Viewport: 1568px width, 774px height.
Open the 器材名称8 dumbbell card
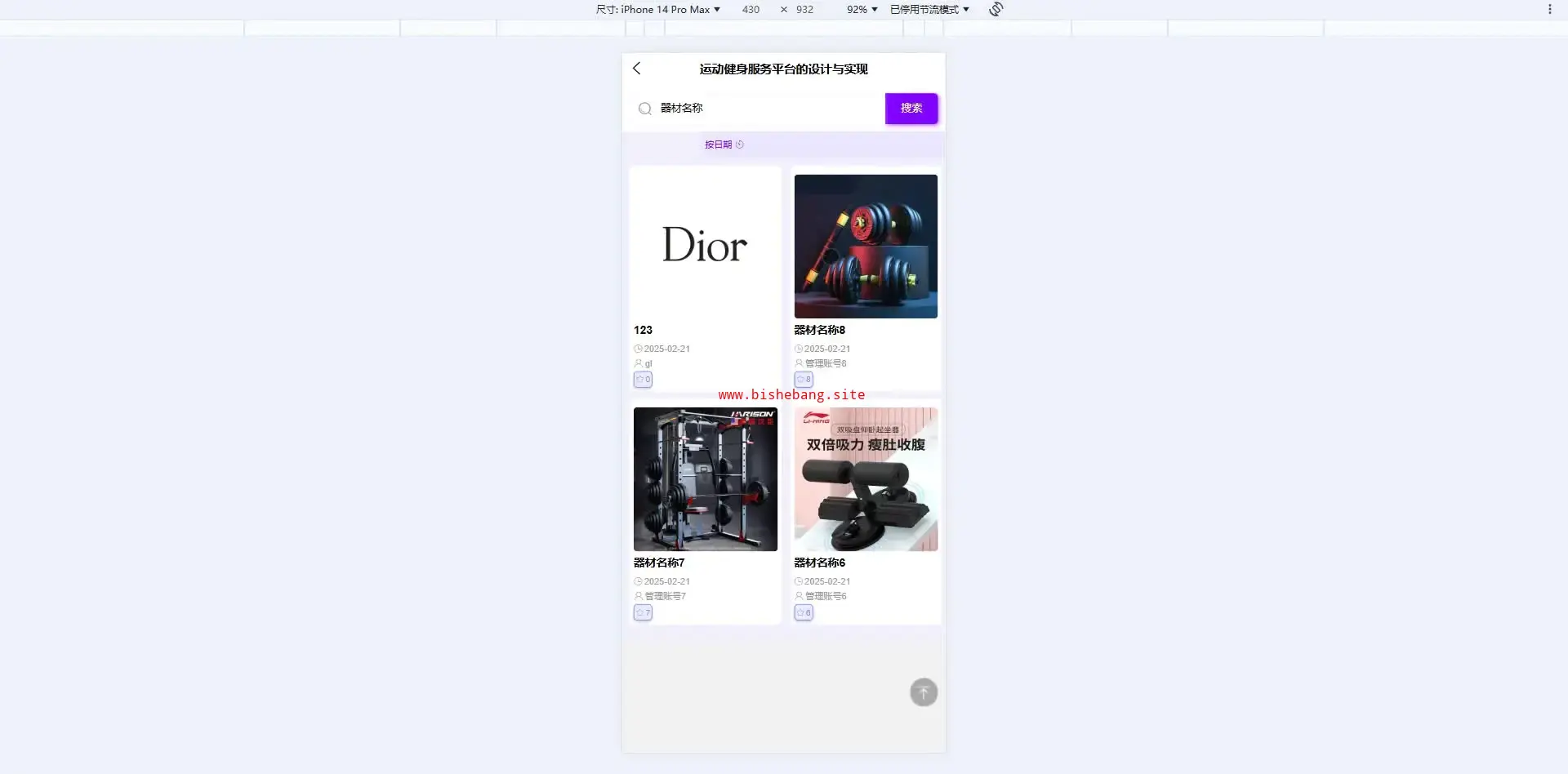[x=866, y=247]
